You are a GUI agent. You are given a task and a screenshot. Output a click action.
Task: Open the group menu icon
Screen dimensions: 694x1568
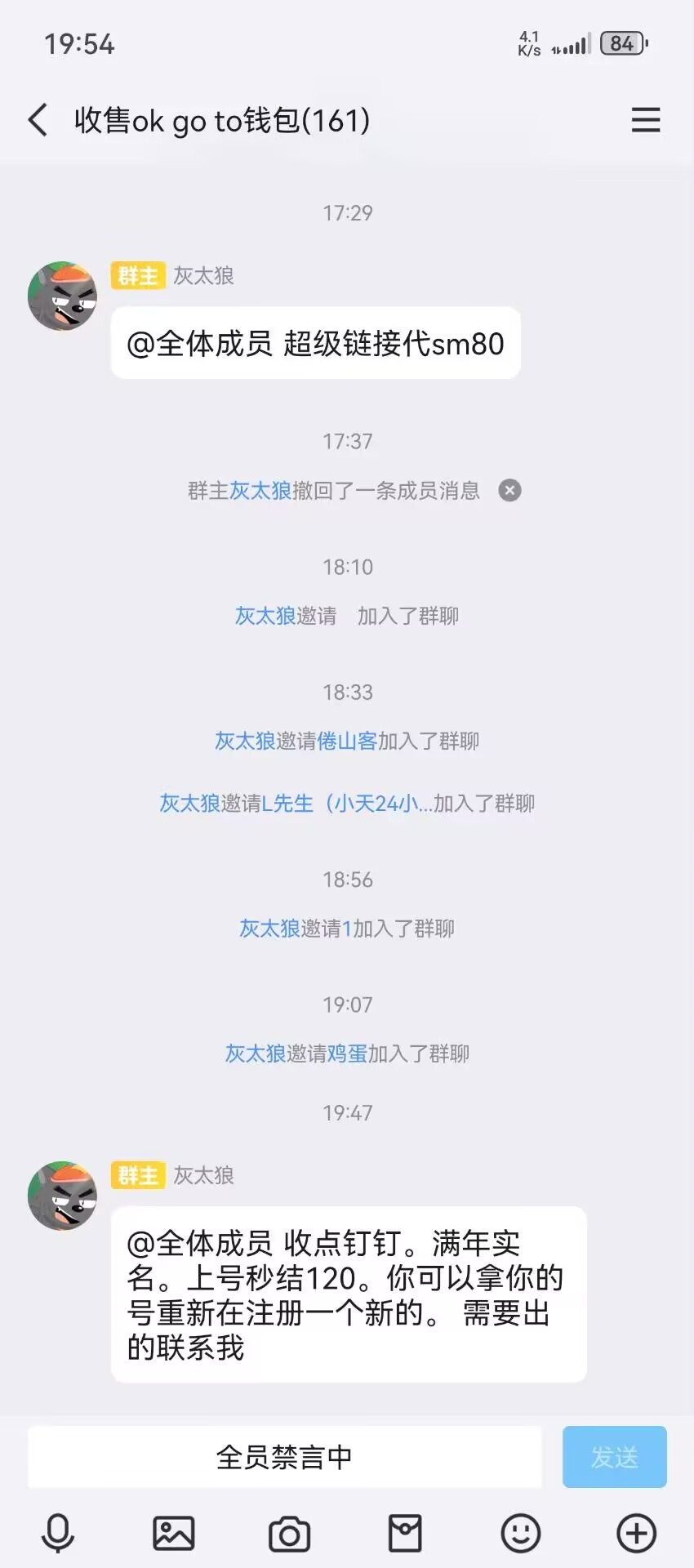tap(645, 120)
